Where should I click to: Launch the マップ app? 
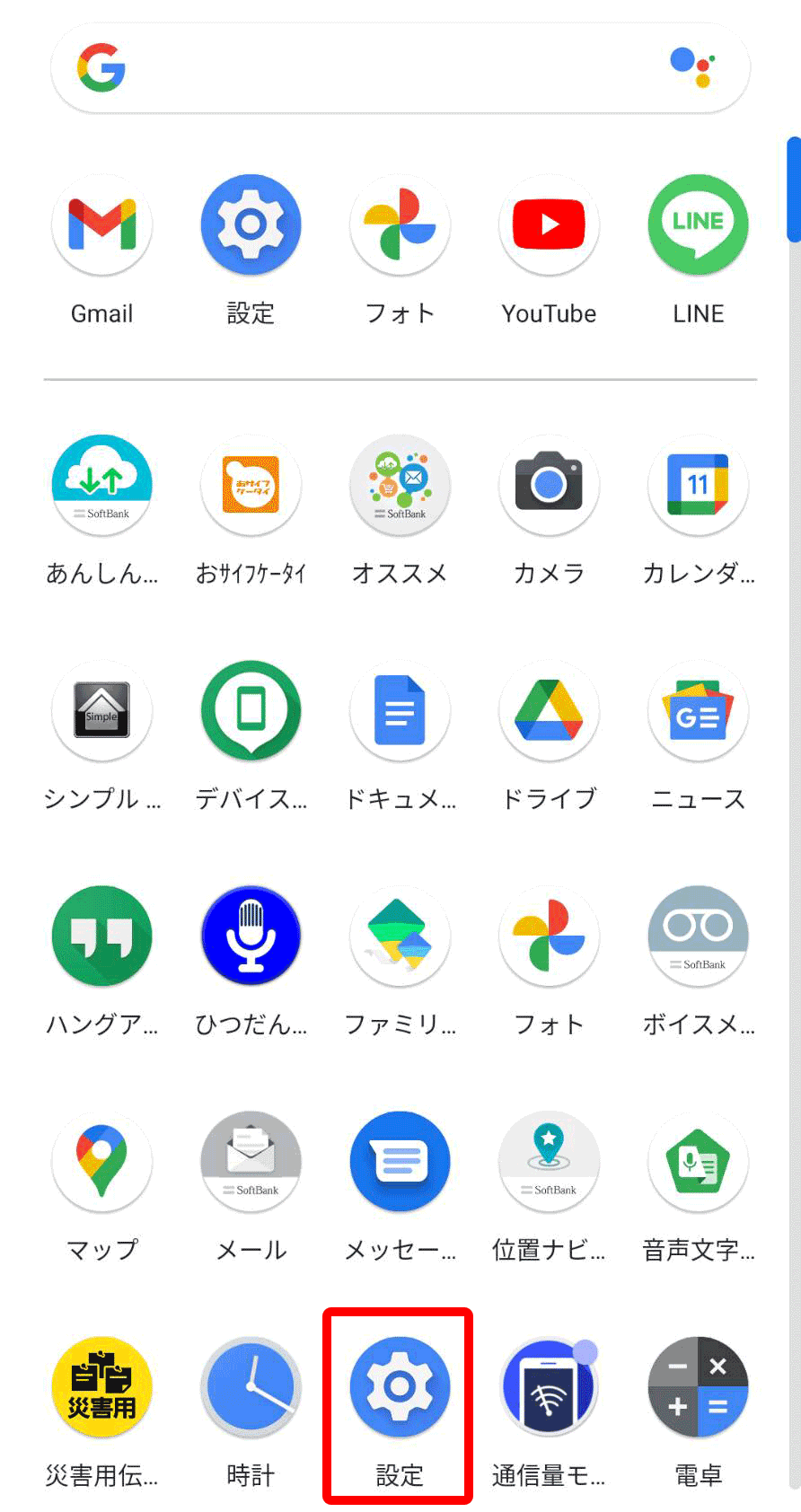click(101, 1162)
